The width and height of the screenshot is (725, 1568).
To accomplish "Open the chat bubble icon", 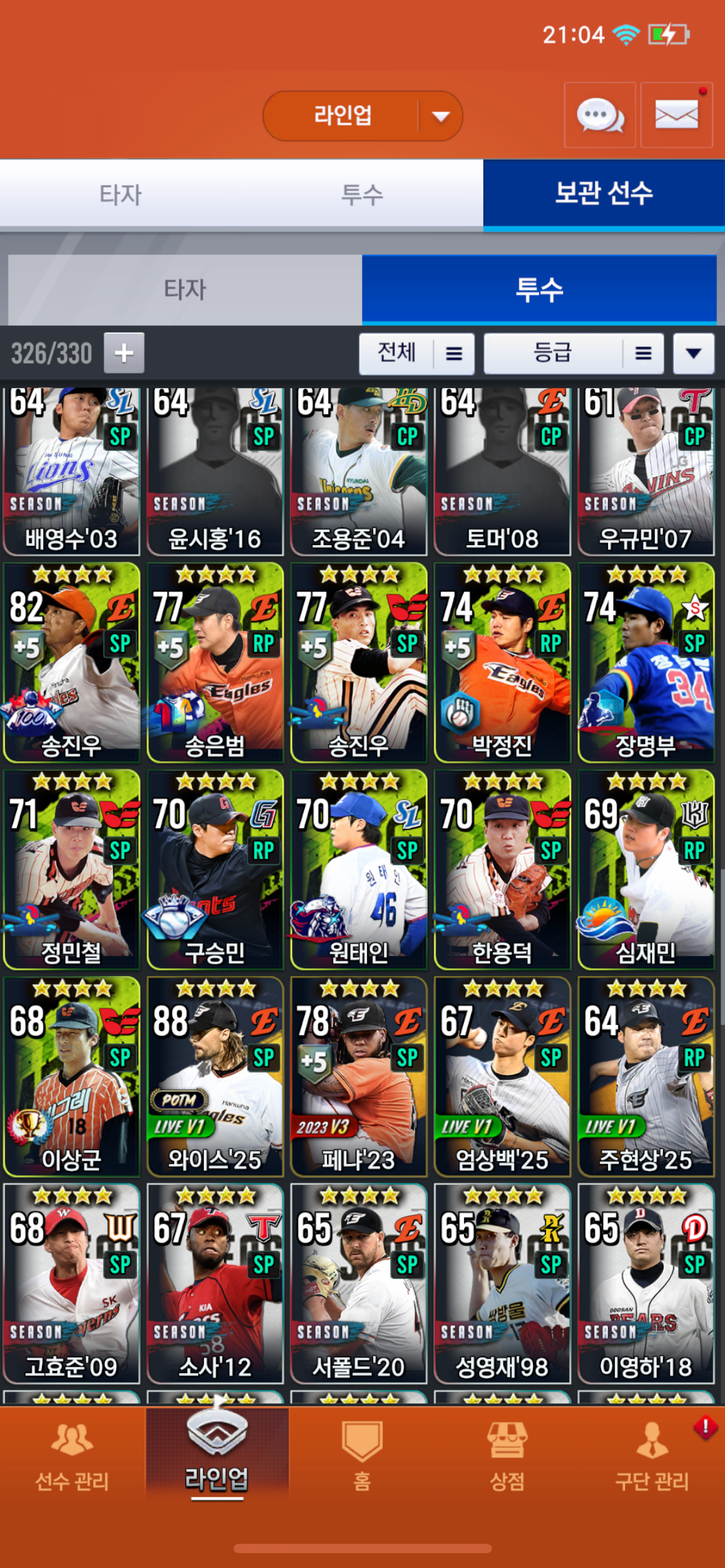I will click(x=599, y=115).
